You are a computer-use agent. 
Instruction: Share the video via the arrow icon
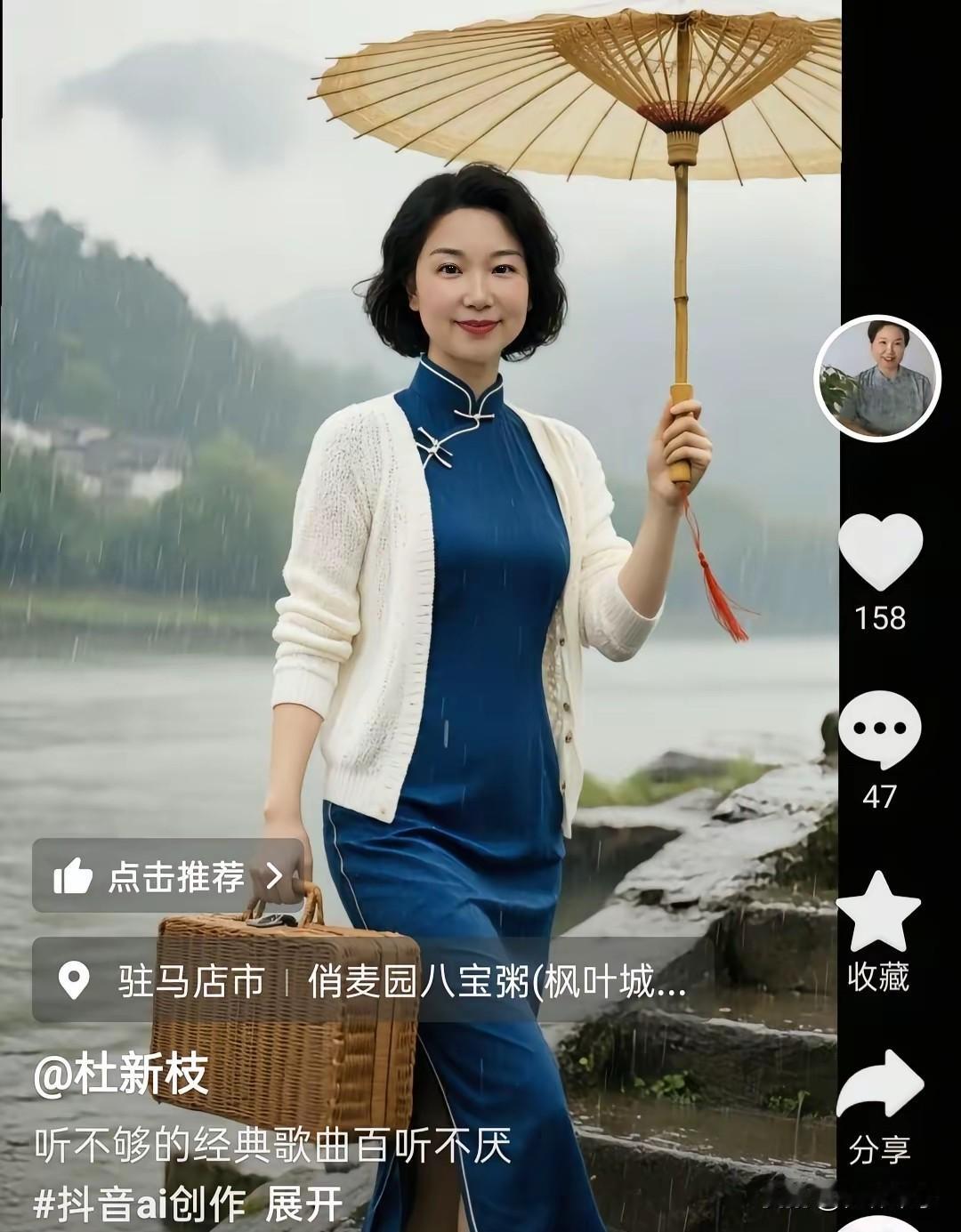point(883,1084)
